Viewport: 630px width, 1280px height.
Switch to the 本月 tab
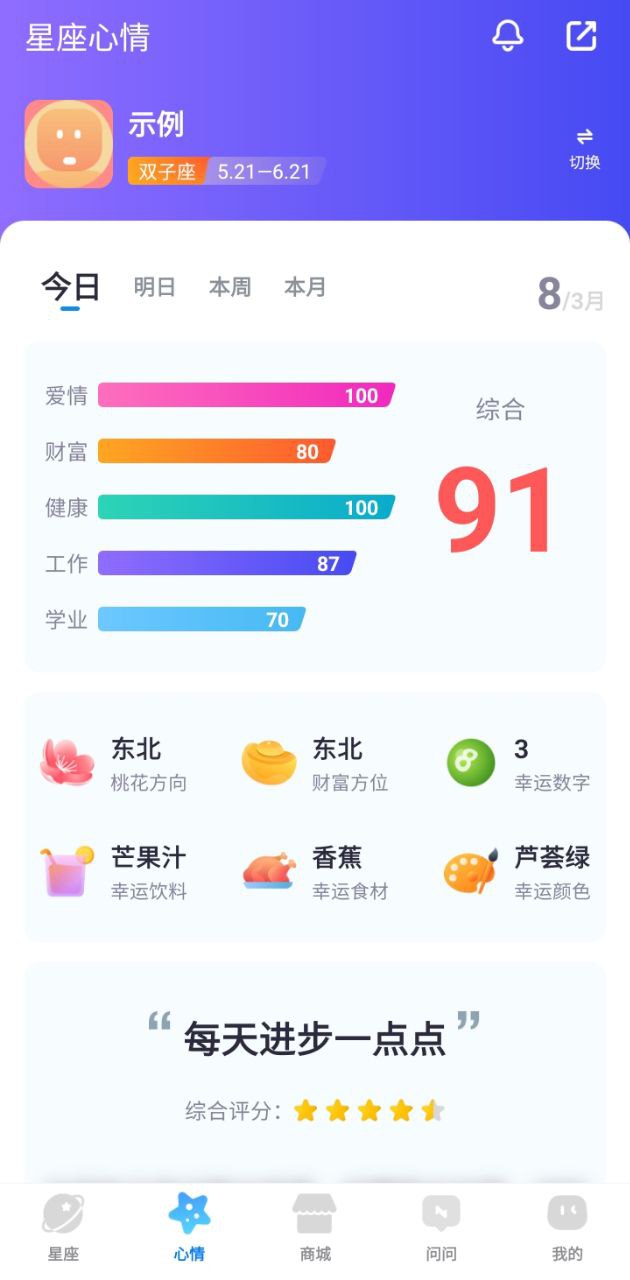(x=305, y=288)
